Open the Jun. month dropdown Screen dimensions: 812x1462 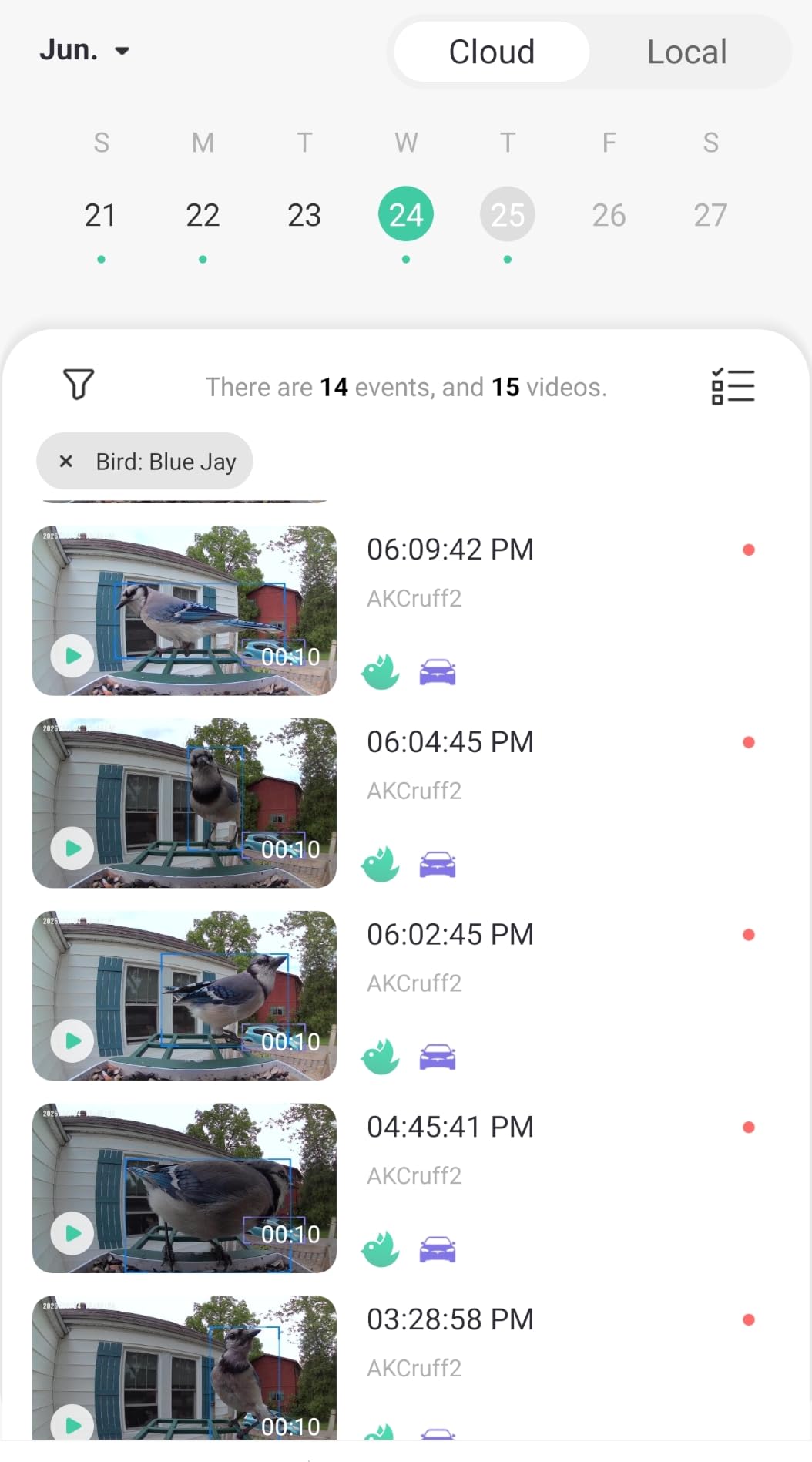(85, 51)
